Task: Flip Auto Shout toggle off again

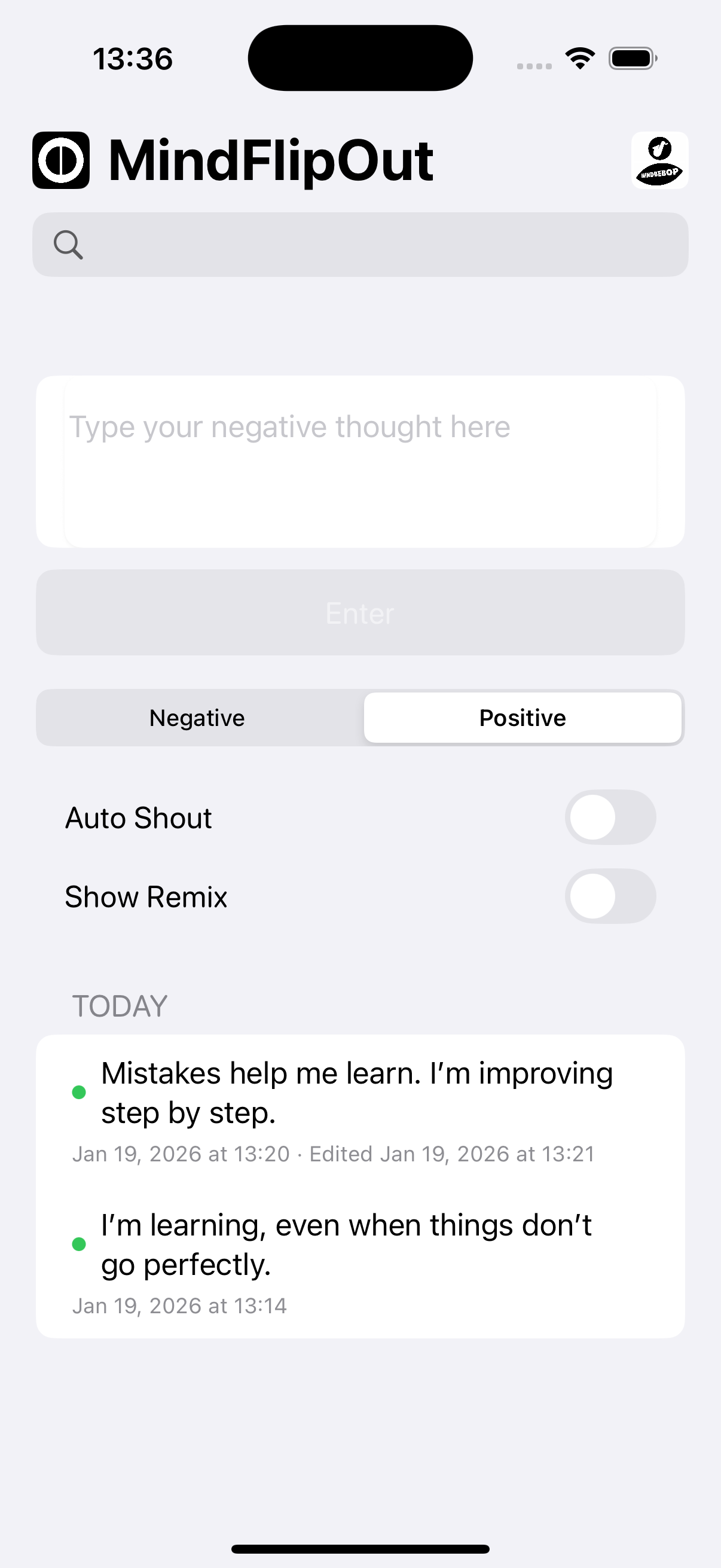Action: click(x=610, y=817)
